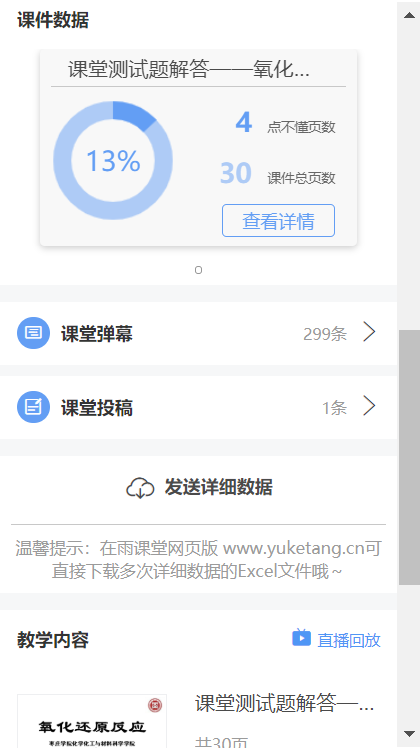
Task: Click the scrollbar down arrow
Action: click(409, 734)
